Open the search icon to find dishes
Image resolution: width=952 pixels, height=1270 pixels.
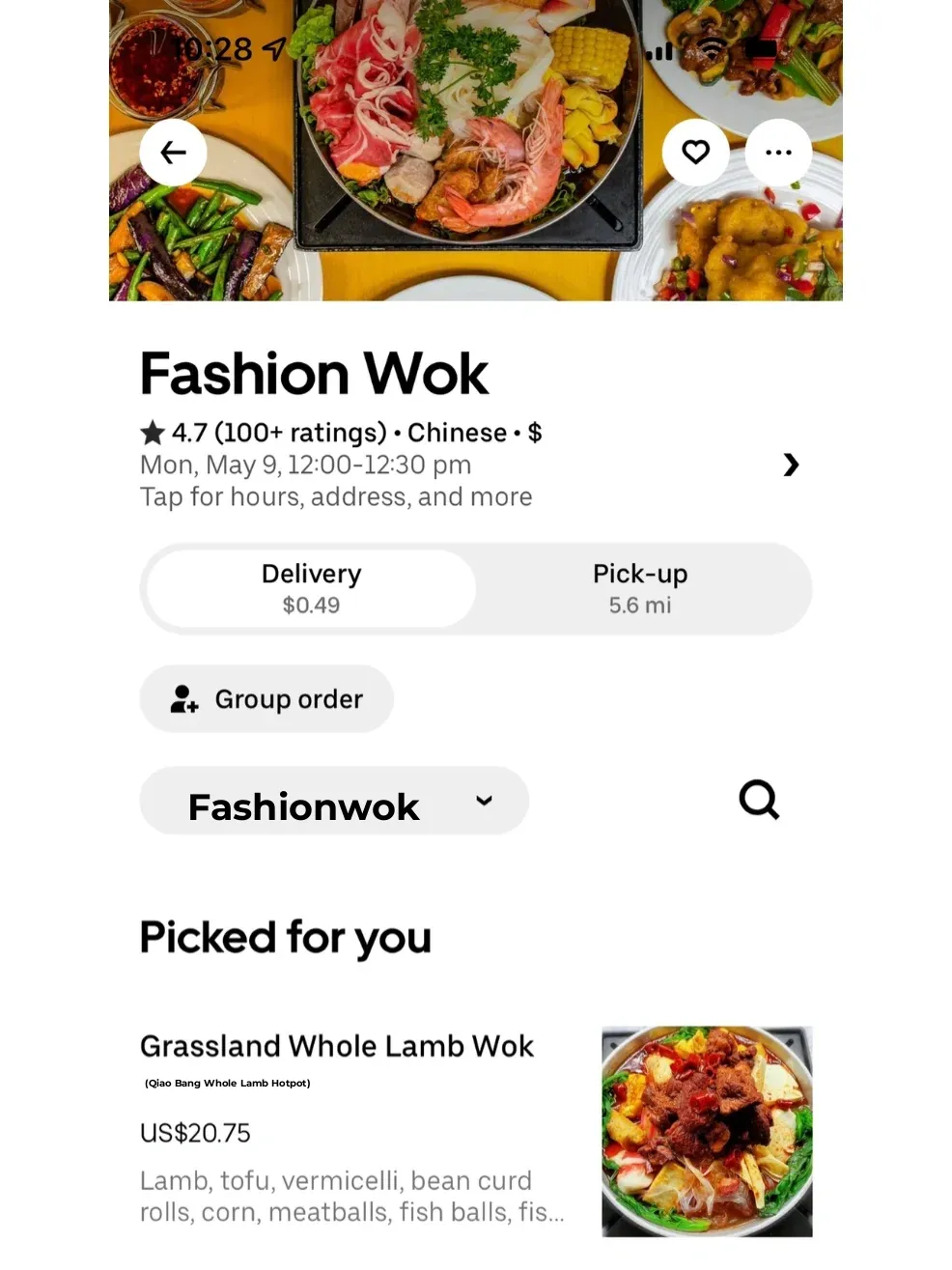click(759, 801)
